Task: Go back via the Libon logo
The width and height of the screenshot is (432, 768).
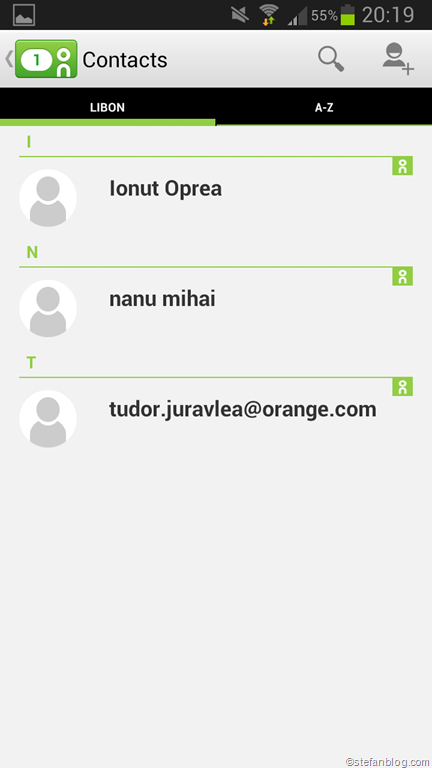Action: pos(42,59)
